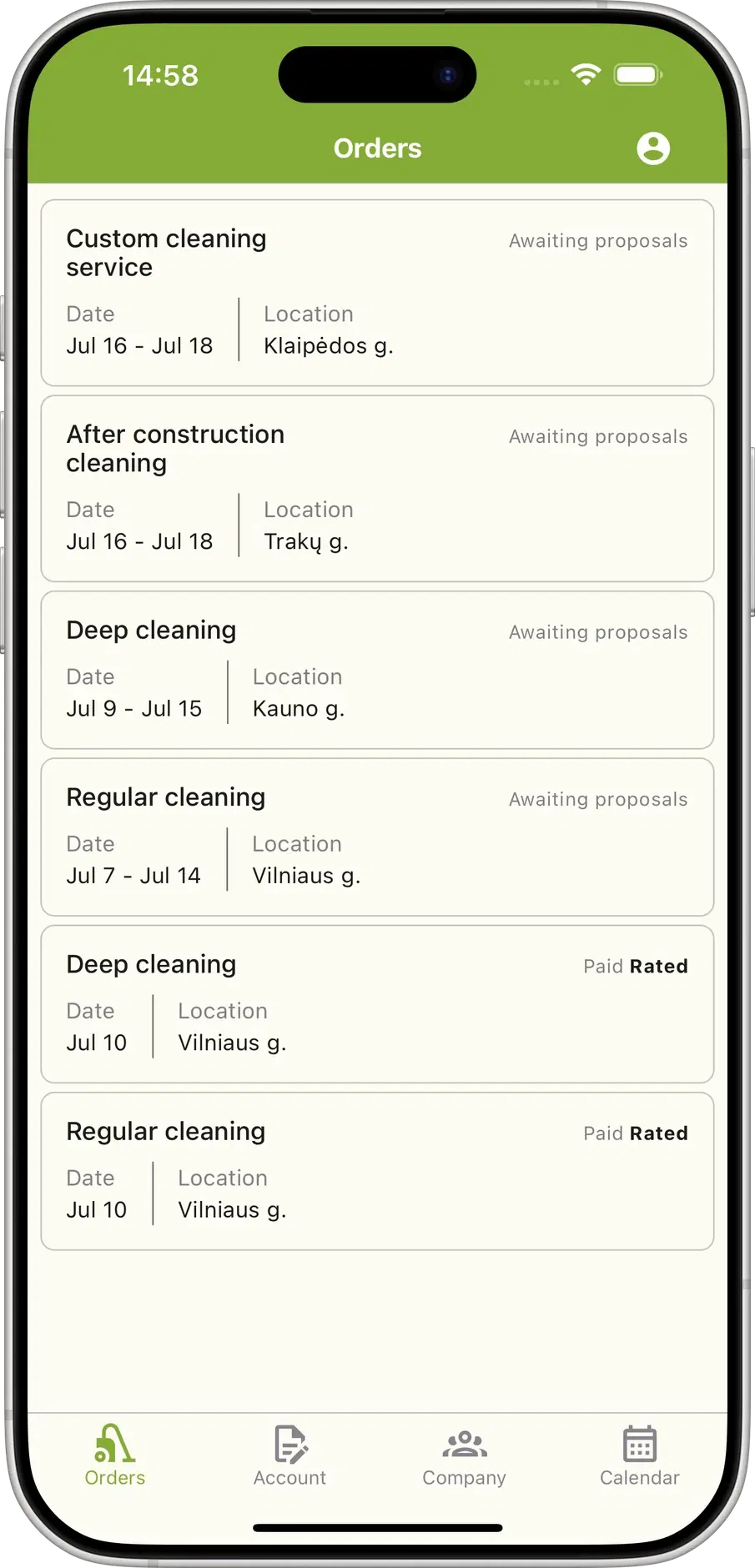Image resolution: width=755 pixels, height=1568 pixels.
Task: Click the battery indicator icon
Action: coord(637,74)
